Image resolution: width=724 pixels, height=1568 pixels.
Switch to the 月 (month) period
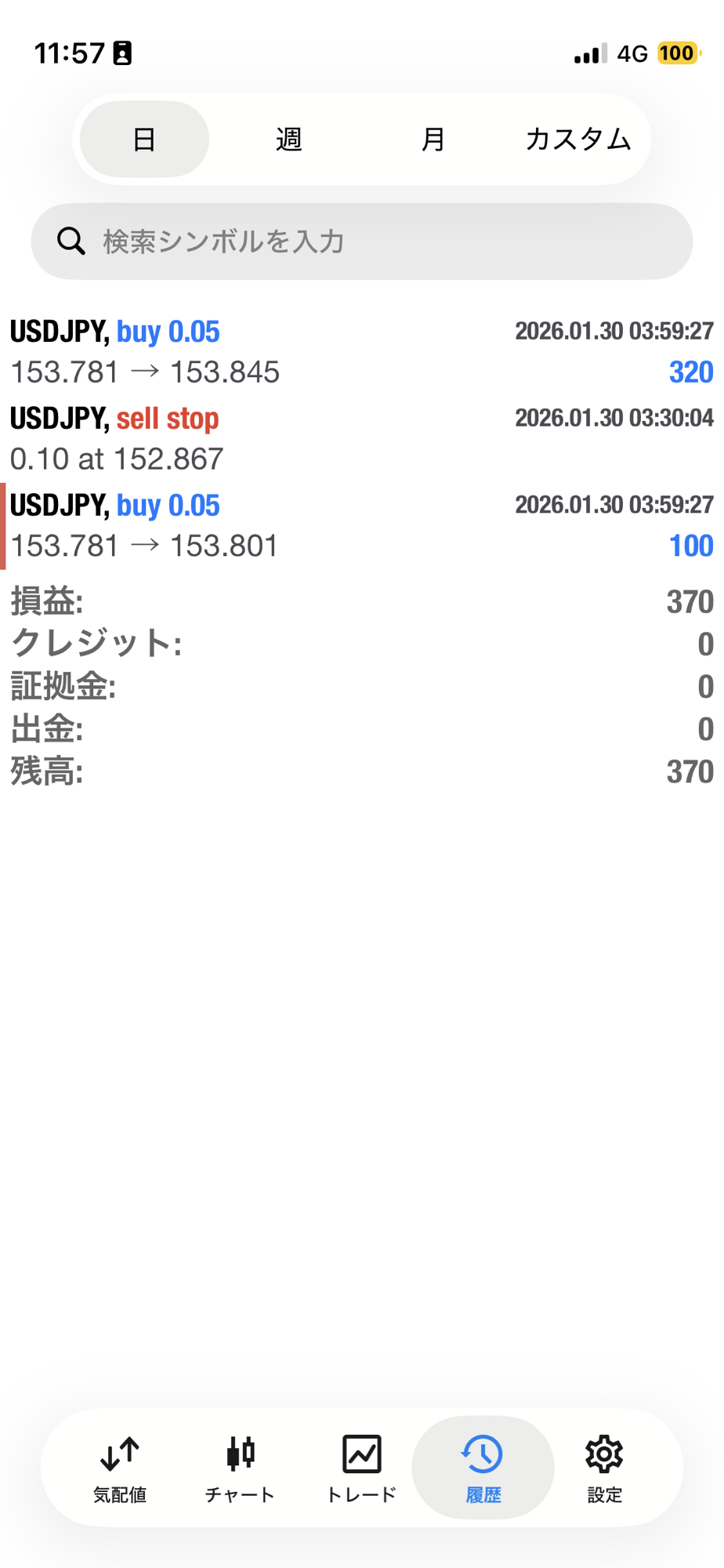coord(433,140)
